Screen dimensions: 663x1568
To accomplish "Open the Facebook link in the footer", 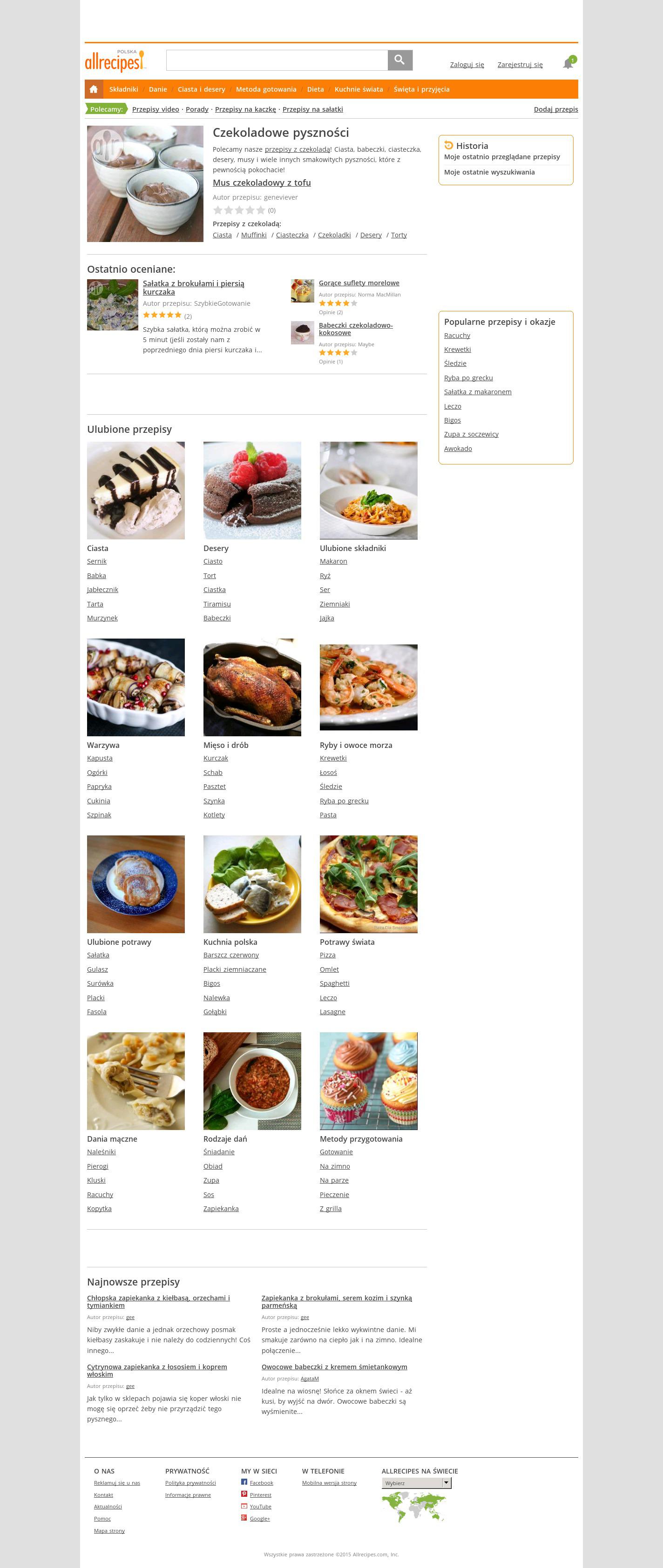I will click(x=261, y=1483).
